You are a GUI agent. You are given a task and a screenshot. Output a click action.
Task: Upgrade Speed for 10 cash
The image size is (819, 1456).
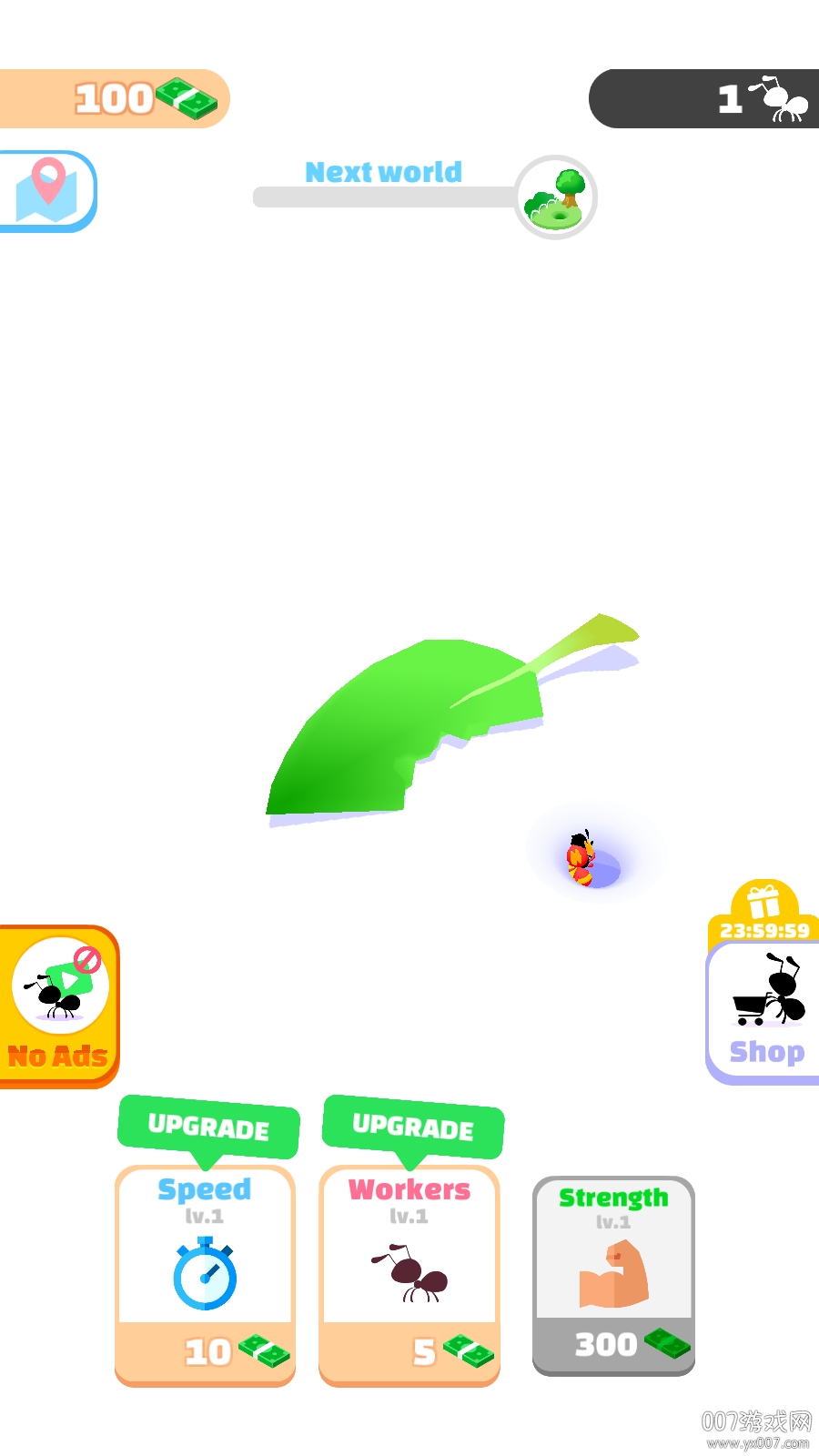(206, 1274)
